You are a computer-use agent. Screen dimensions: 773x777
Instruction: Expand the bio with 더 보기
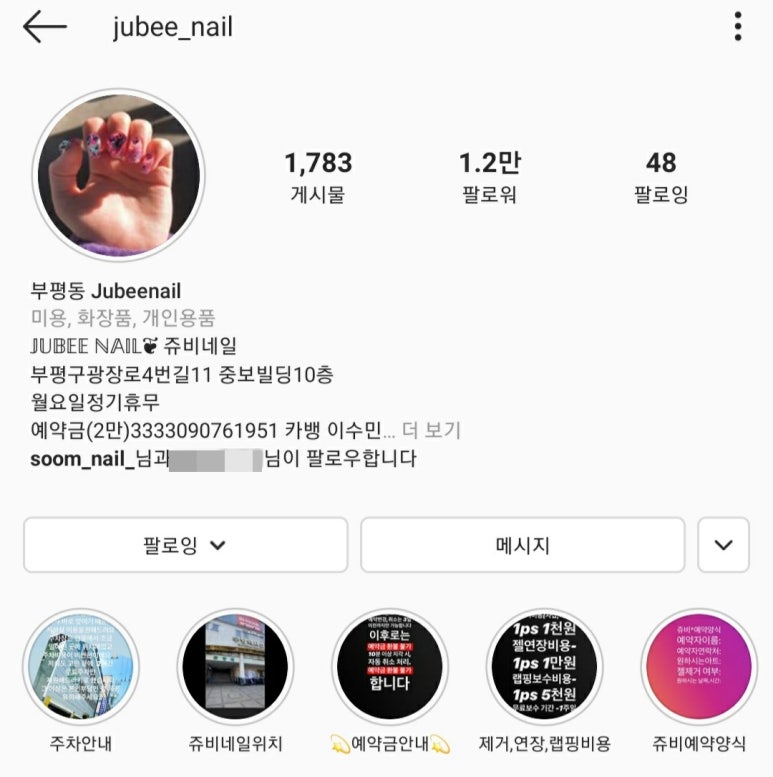click(431, 431)
